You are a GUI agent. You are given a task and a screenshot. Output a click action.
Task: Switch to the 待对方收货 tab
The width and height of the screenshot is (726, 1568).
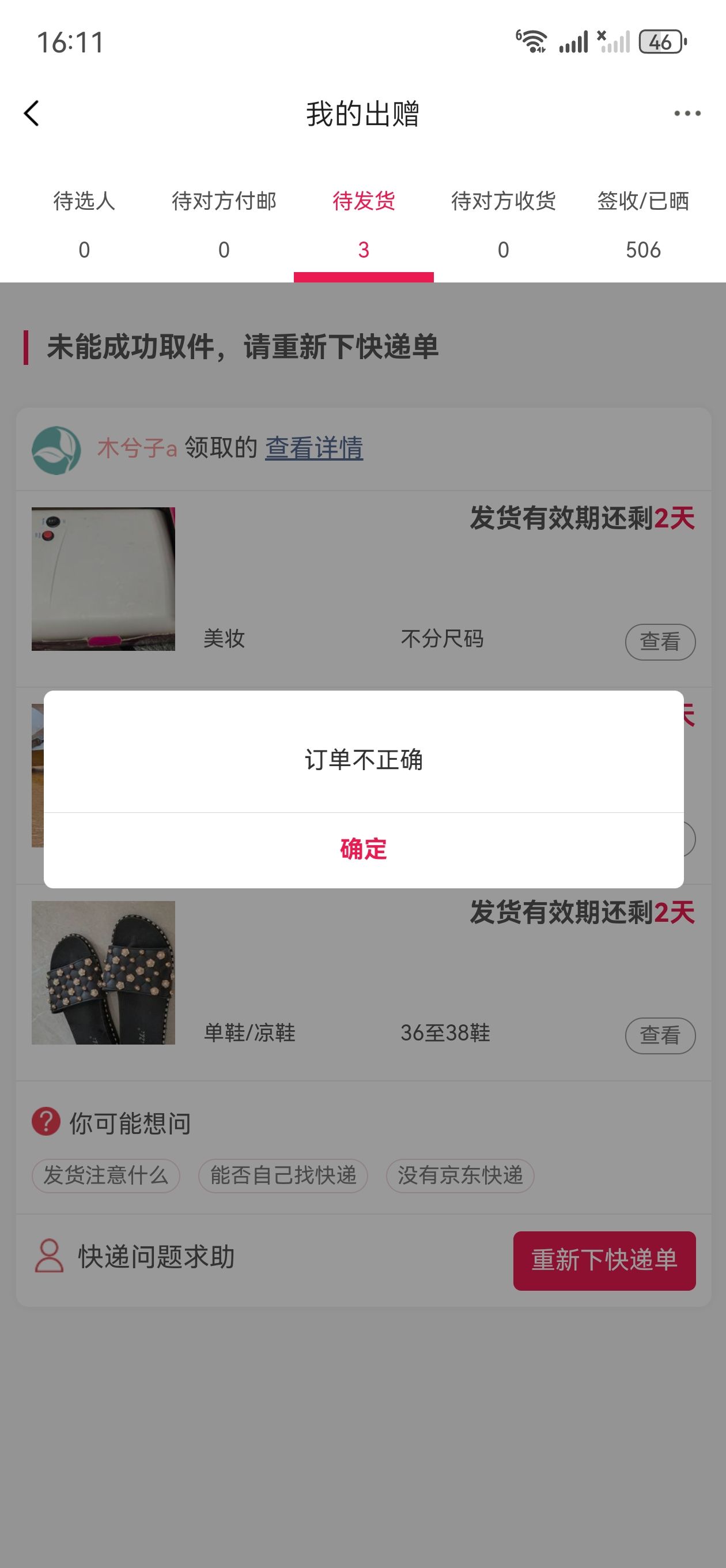click(x=503, y=225)
